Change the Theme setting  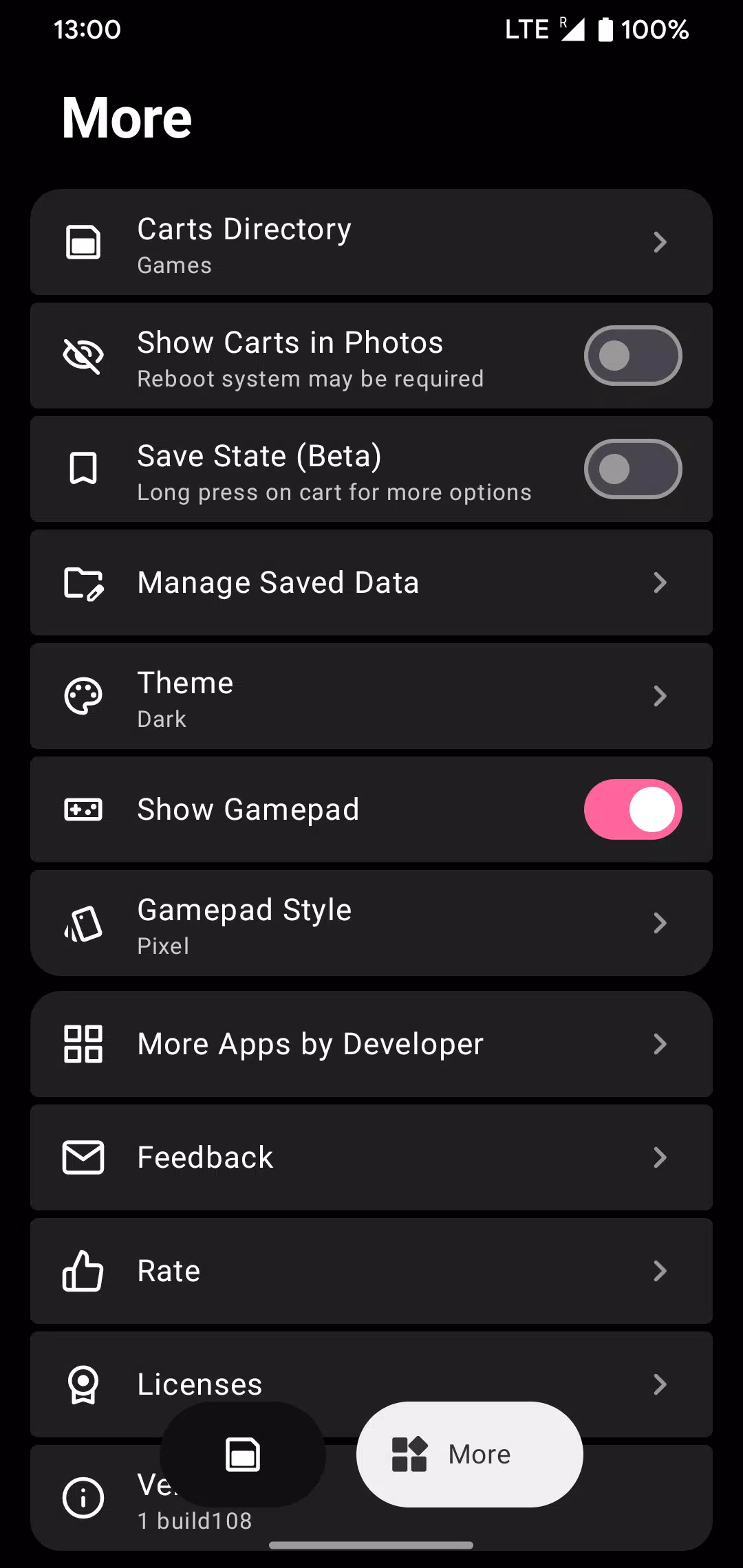click(x=371, y=696)
